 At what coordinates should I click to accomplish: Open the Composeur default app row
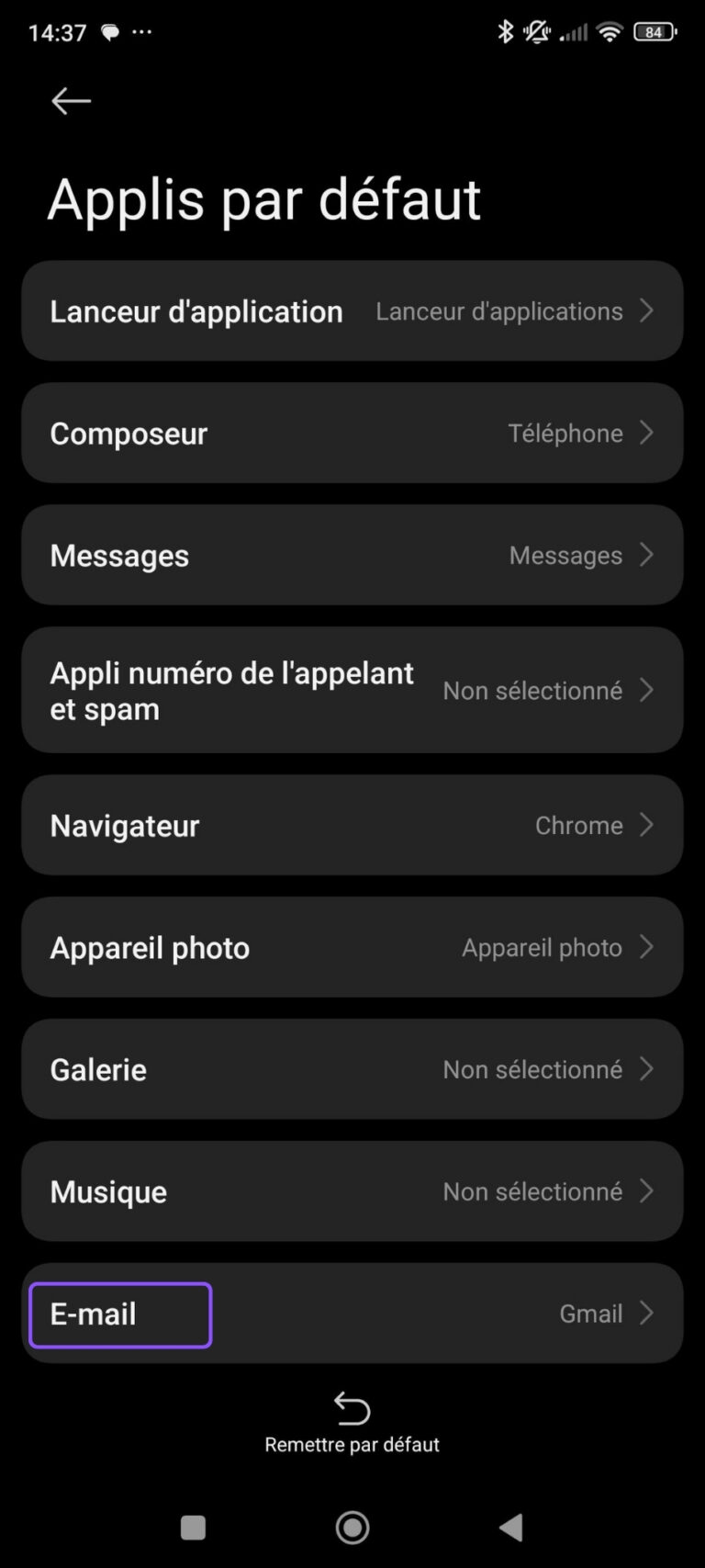tap(352, 434)
